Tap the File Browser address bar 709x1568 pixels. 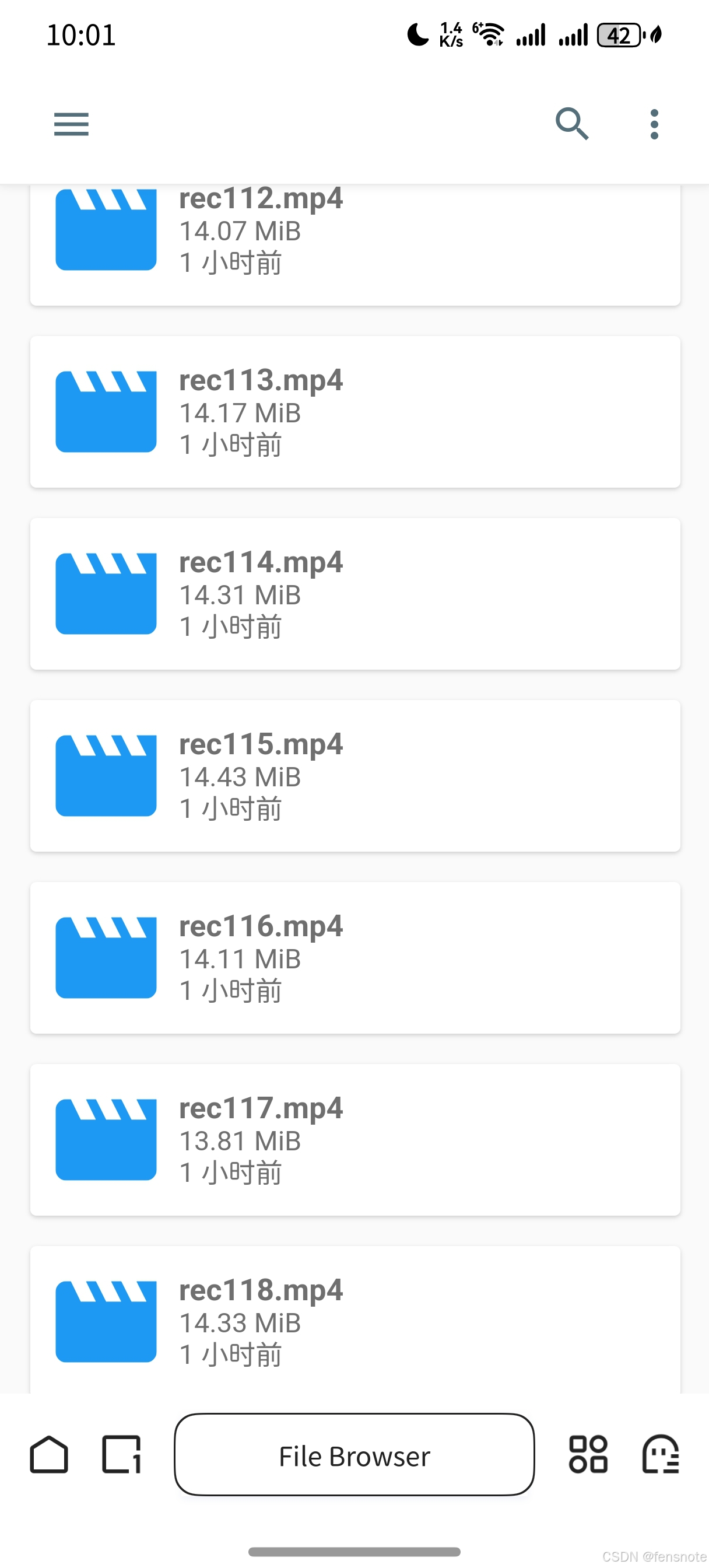coord(354,1455)
